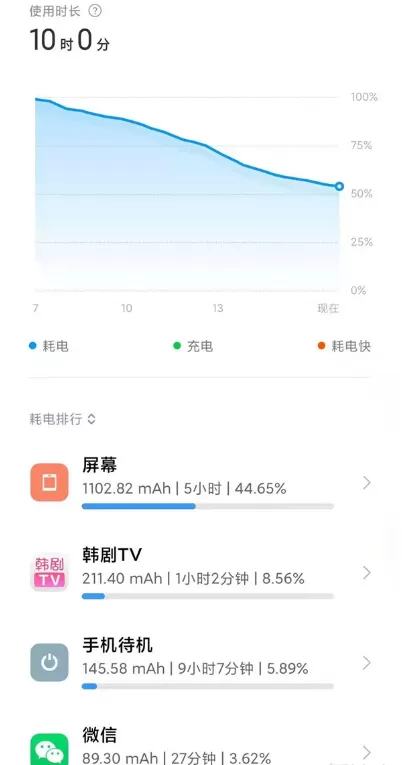View 韩剧TV battery consumption details

[202, 572]
